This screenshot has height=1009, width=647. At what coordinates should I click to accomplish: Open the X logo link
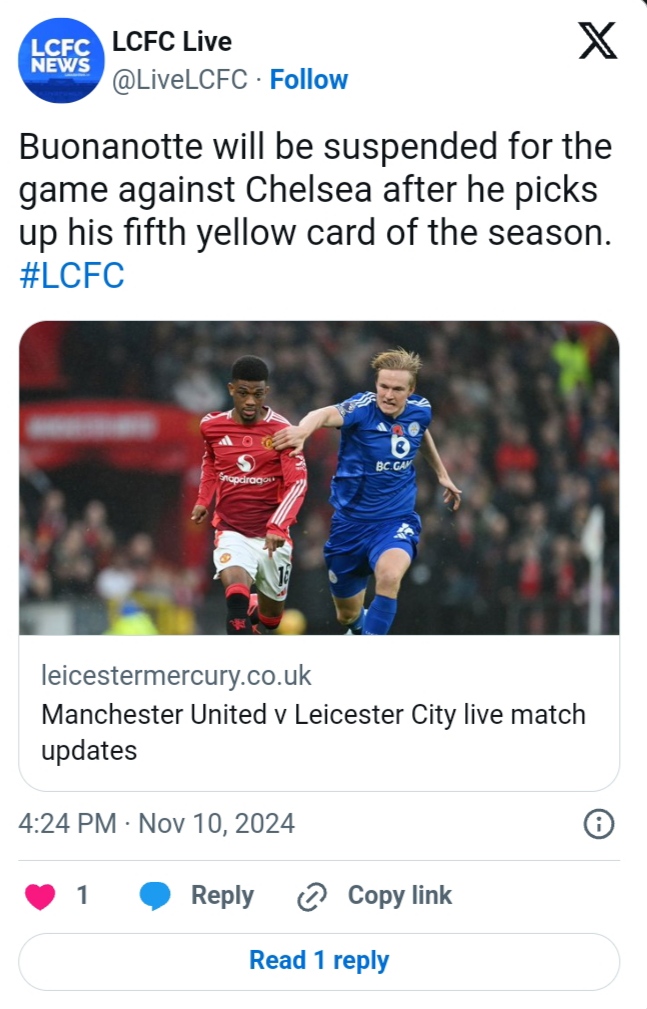click(598, 41)
